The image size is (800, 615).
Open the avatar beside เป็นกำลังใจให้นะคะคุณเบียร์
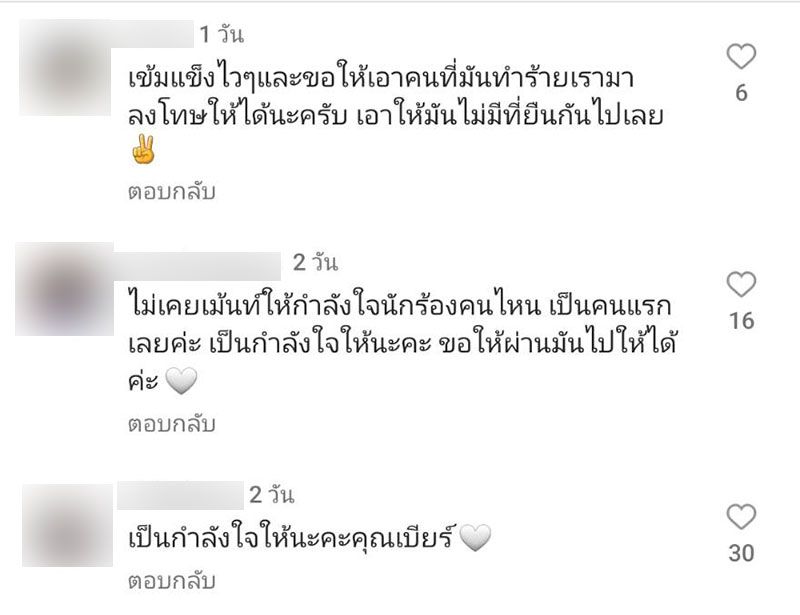pyautogui.click(x=65, y=524)
